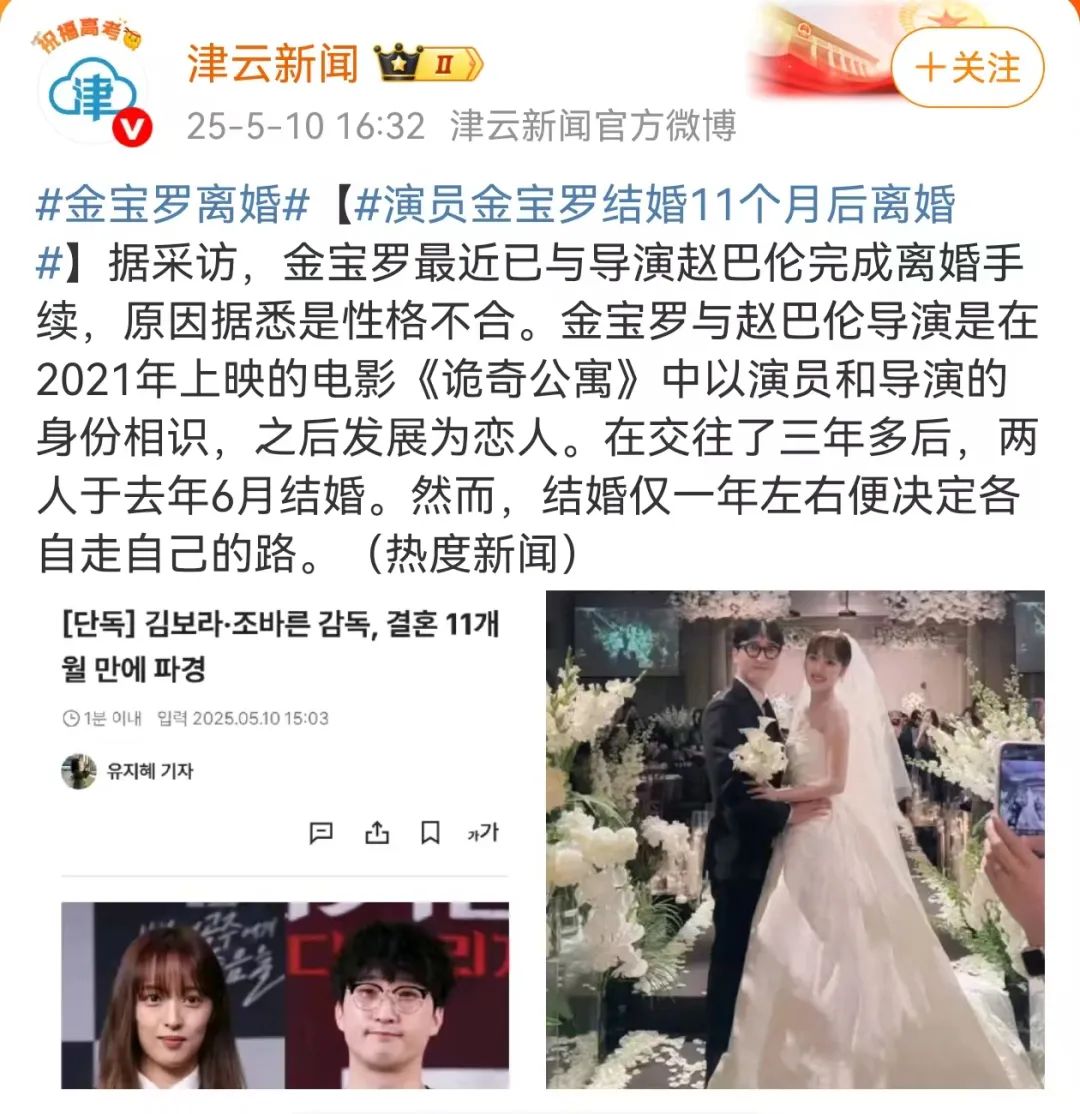
Task: View the wedding photo image
Action: (x=795, y=839)
